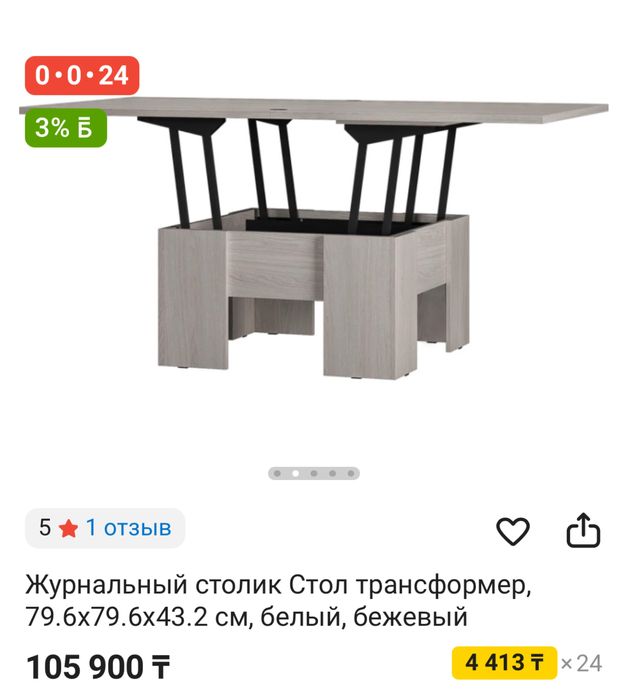Image resolution: width=628 pixels, height=699 pixels.
Task: Tap the image carousel page indicator
Action: [x=314, y=473]
